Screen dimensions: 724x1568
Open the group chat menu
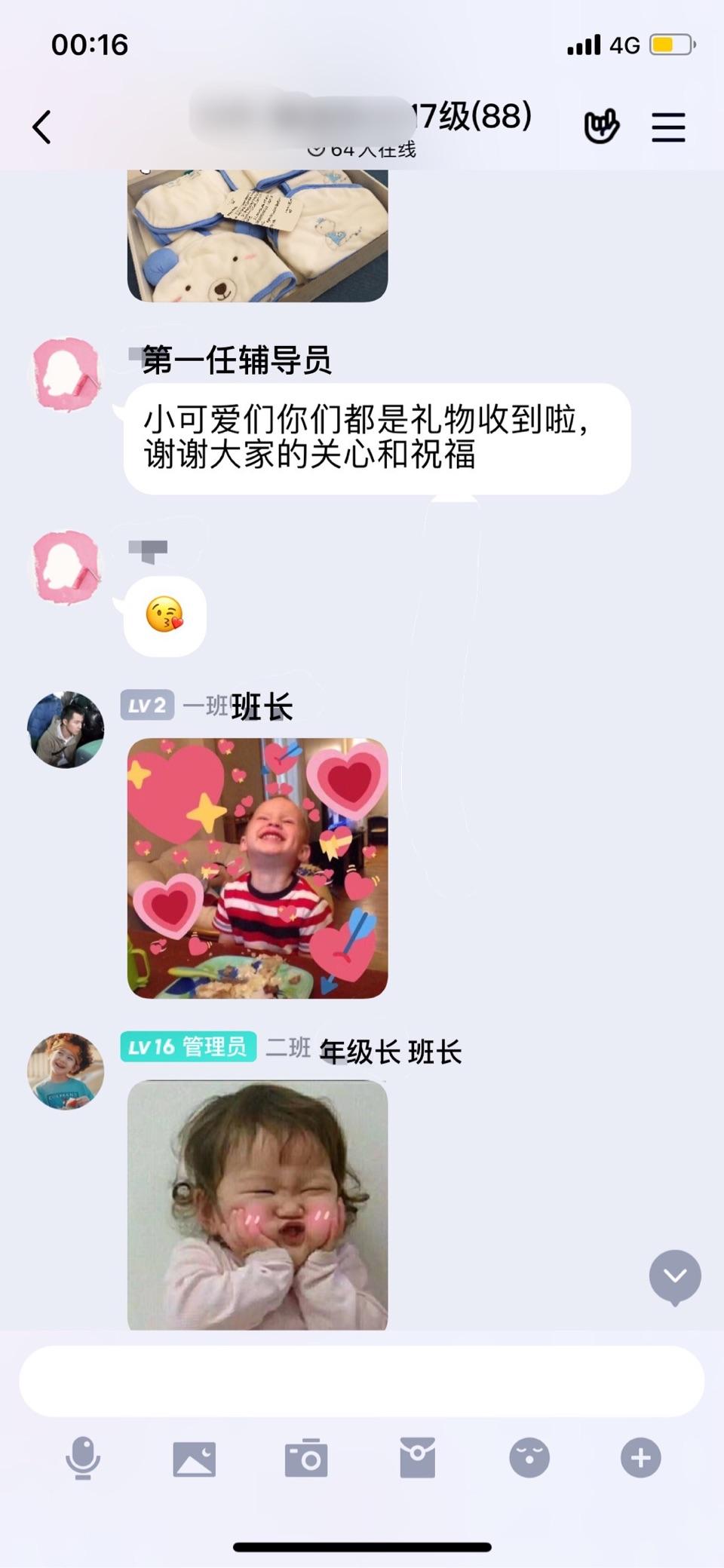pyautogui.click(x=668, y=127)
